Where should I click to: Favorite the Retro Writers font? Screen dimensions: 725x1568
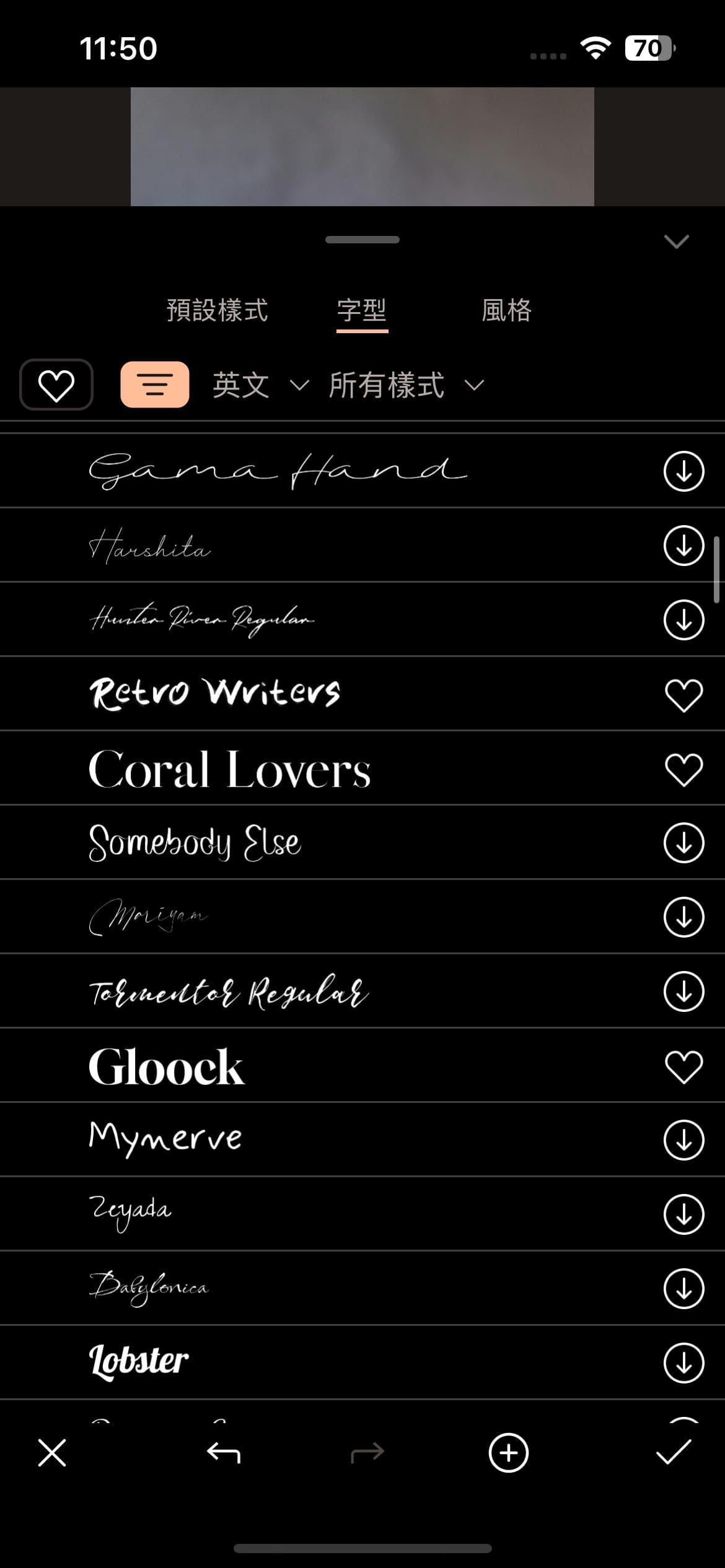(x=683, y=694)
